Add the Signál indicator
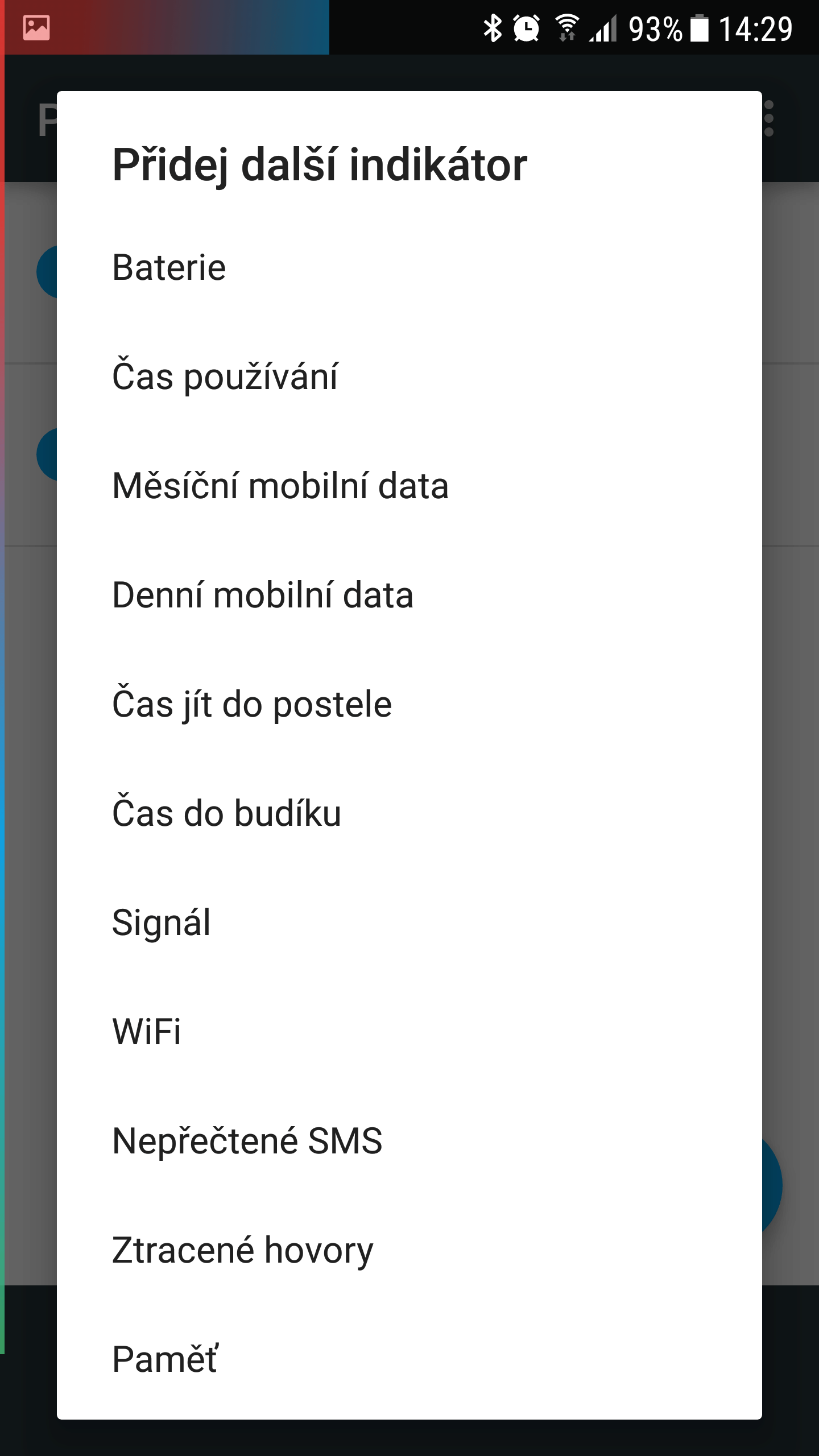 [x=409, y=923]
